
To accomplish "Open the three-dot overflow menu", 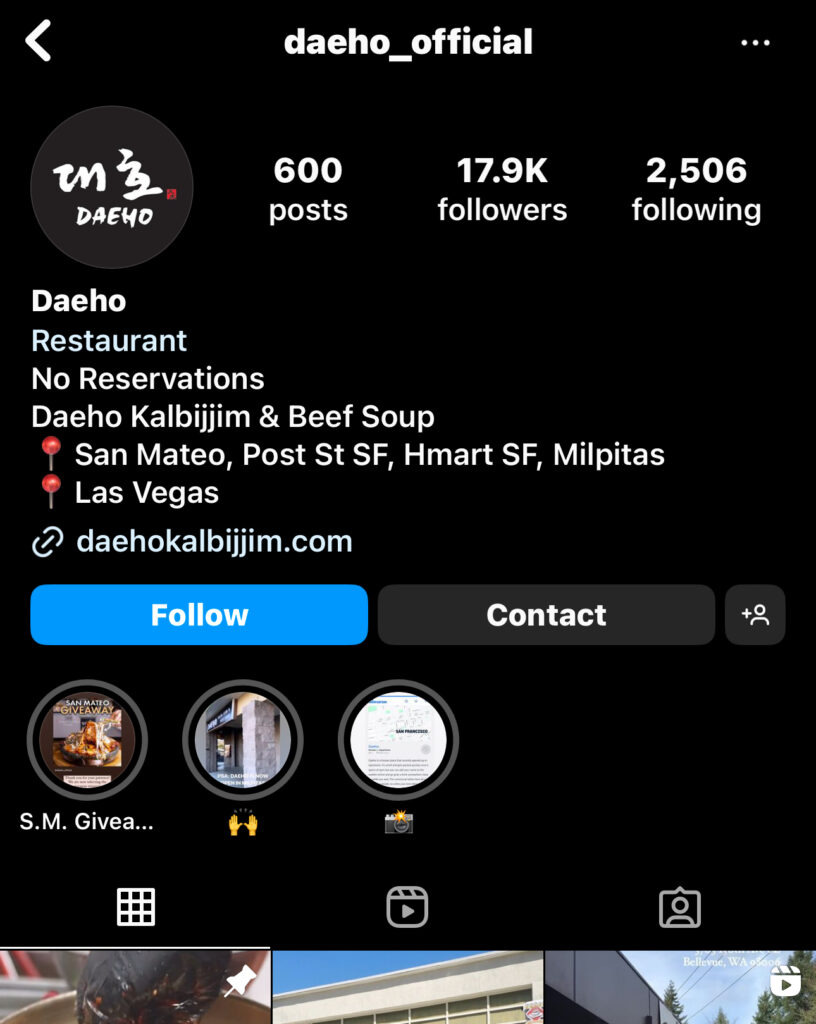I will [755, 42].
